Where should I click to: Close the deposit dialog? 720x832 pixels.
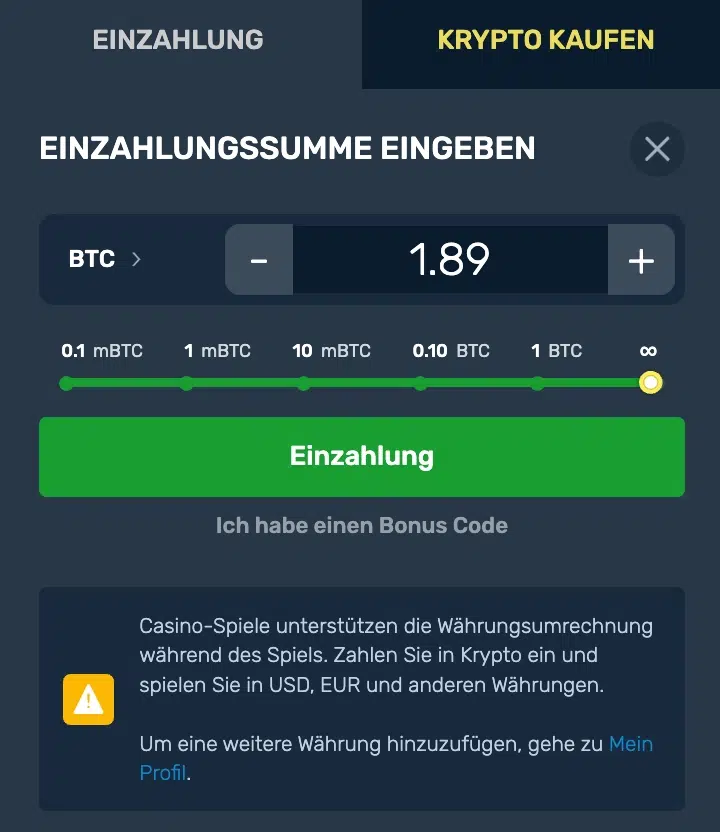pos(657,149)
